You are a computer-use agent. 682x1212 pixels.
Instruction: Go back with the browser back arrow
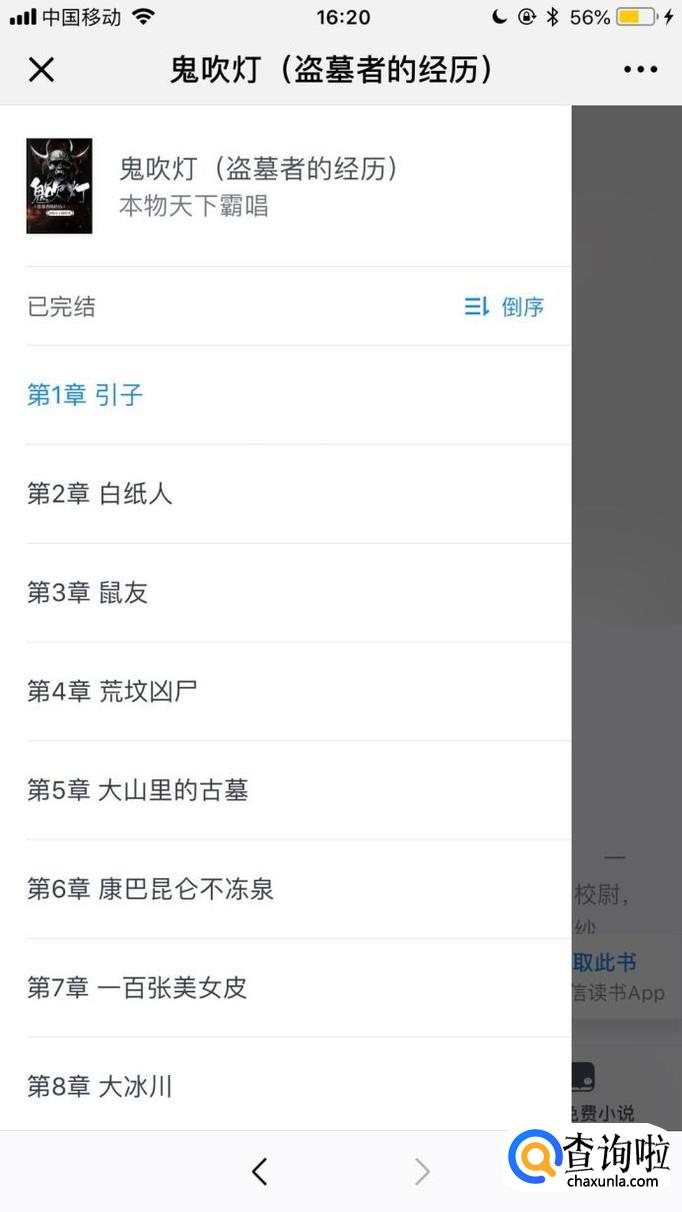coord(260,1171)
